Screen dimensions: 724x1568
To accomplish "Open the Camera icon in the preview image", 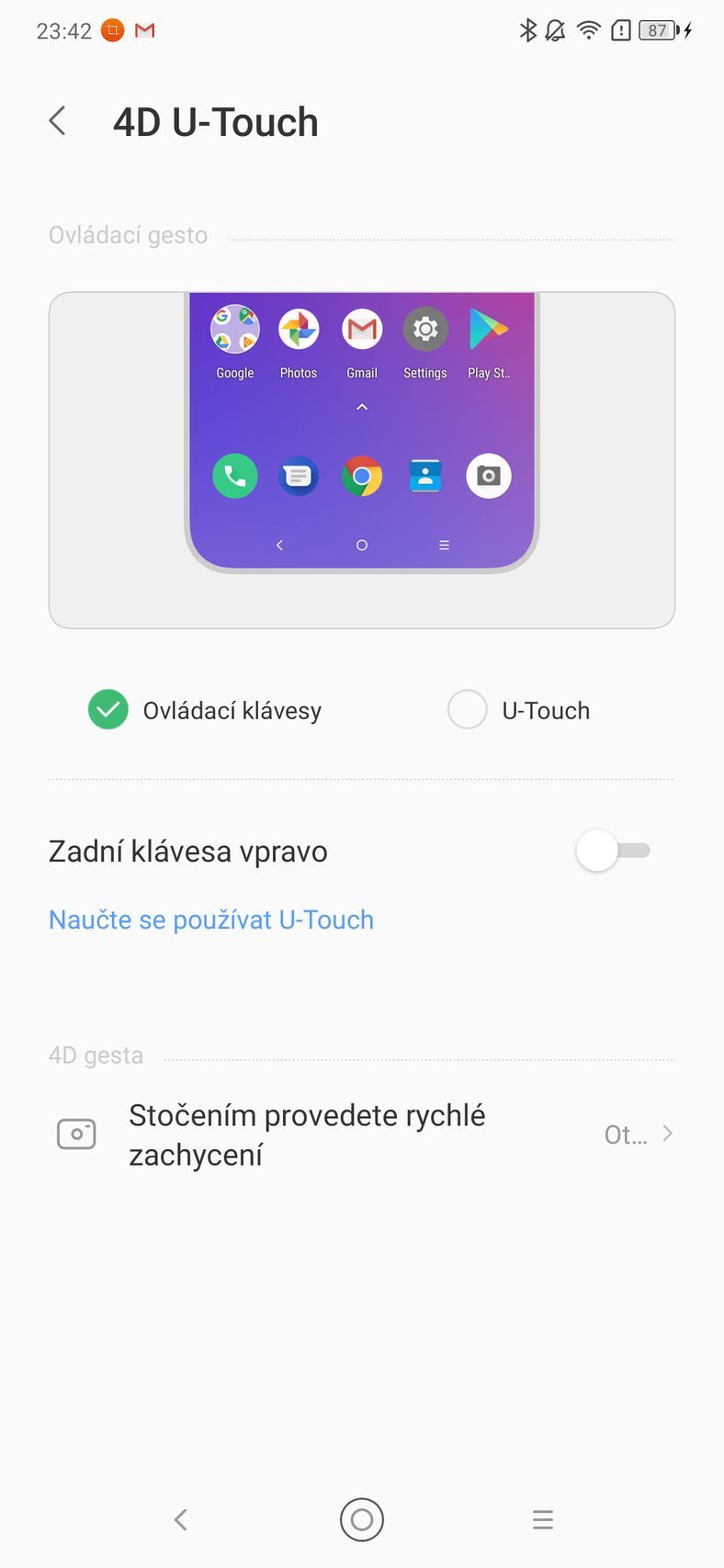I will (488, 476).
